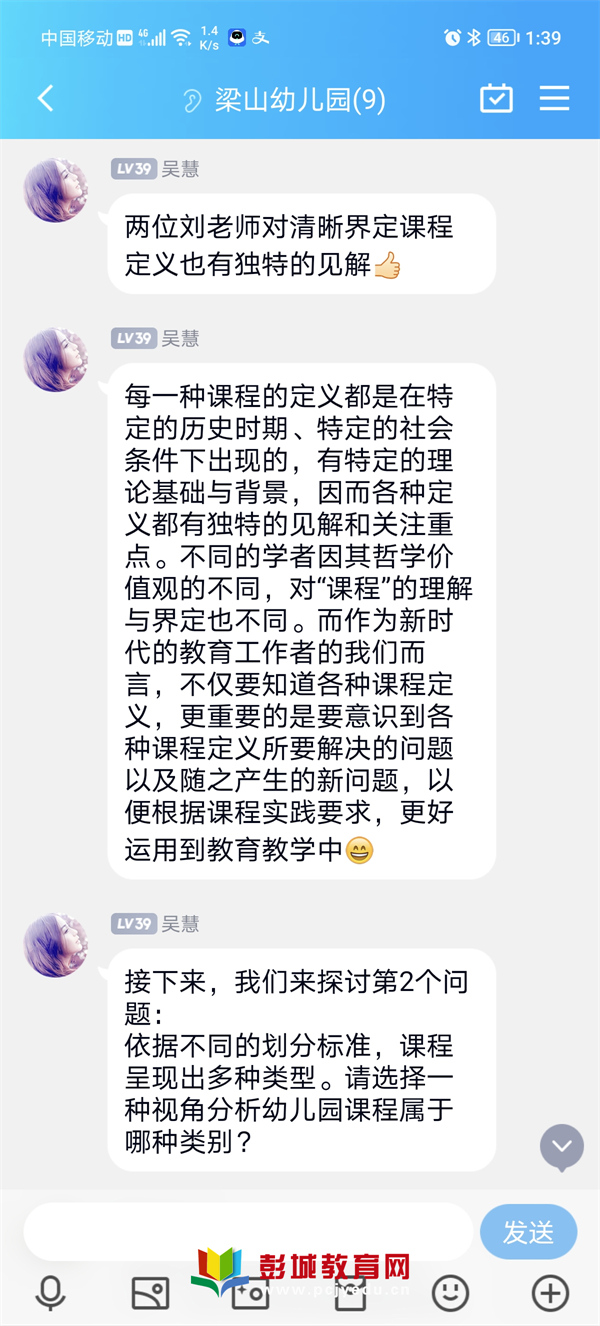Jump to latest messages with down arrow
This screenshot has height=1326, width=600.
point(561,1146)
